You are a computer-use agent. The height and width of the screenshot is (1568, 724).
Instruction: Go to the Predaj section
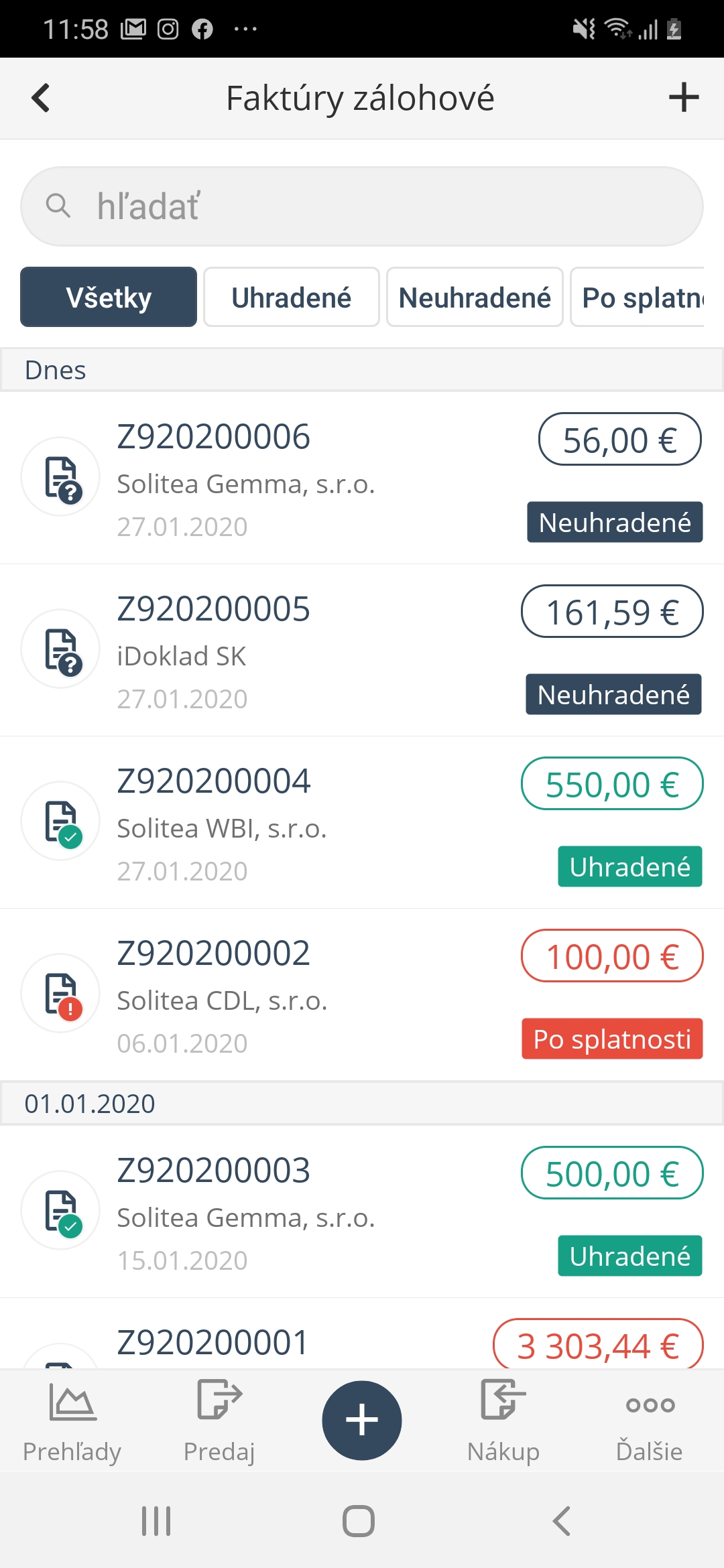coord(219,1421)
